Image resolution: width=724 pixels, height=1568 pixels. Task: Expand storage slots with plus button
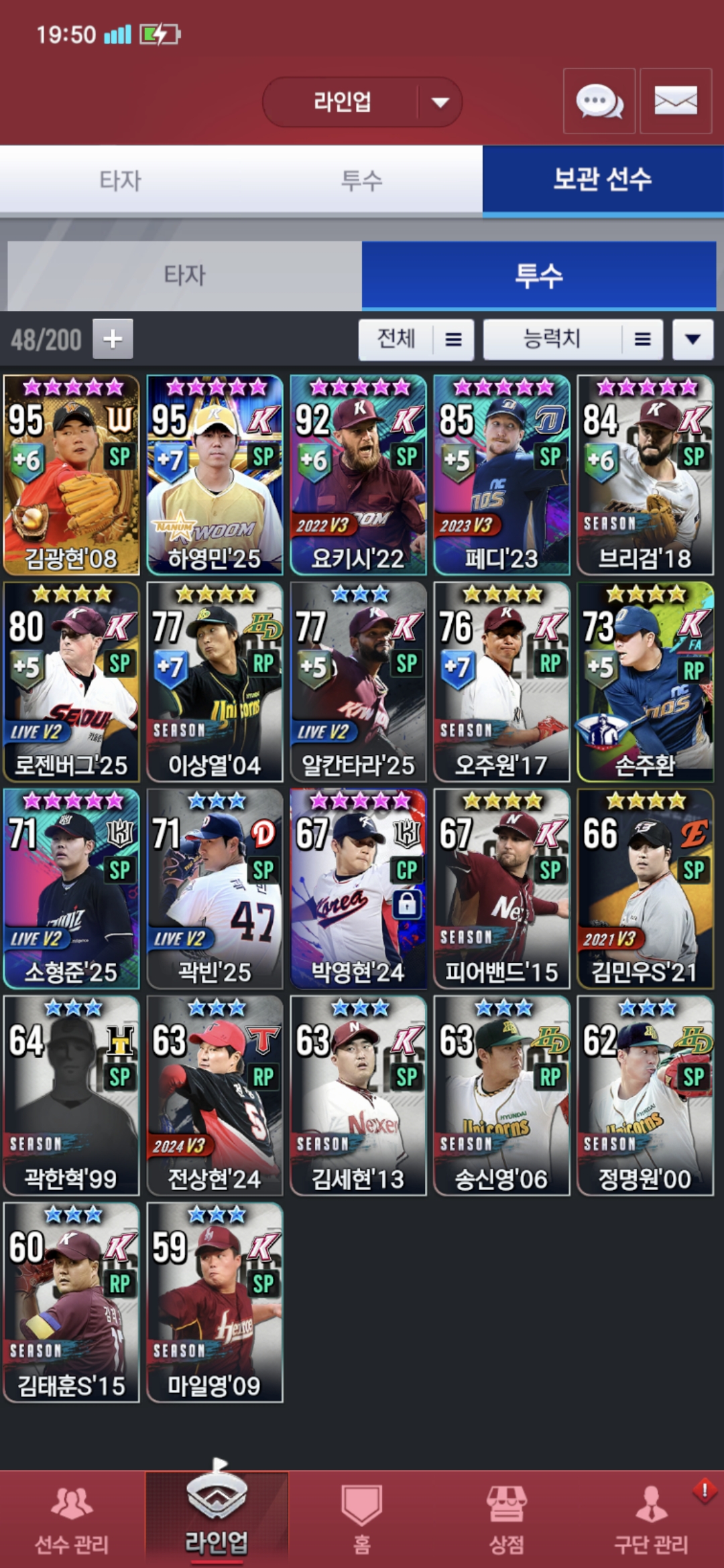[x=113, y=339]
